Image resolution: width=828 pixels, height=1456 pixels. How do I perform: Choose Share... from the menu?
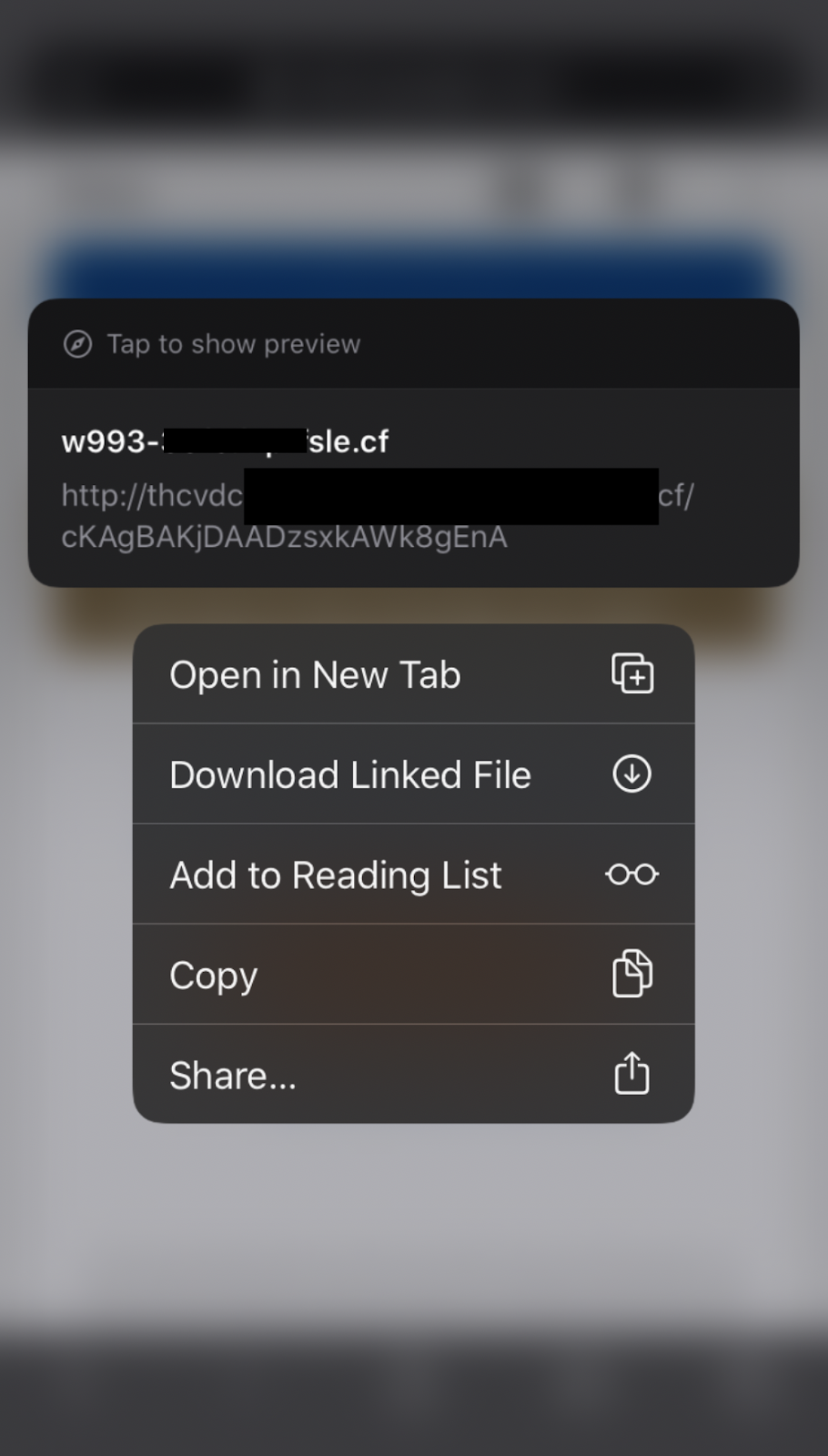[413, 1074]
